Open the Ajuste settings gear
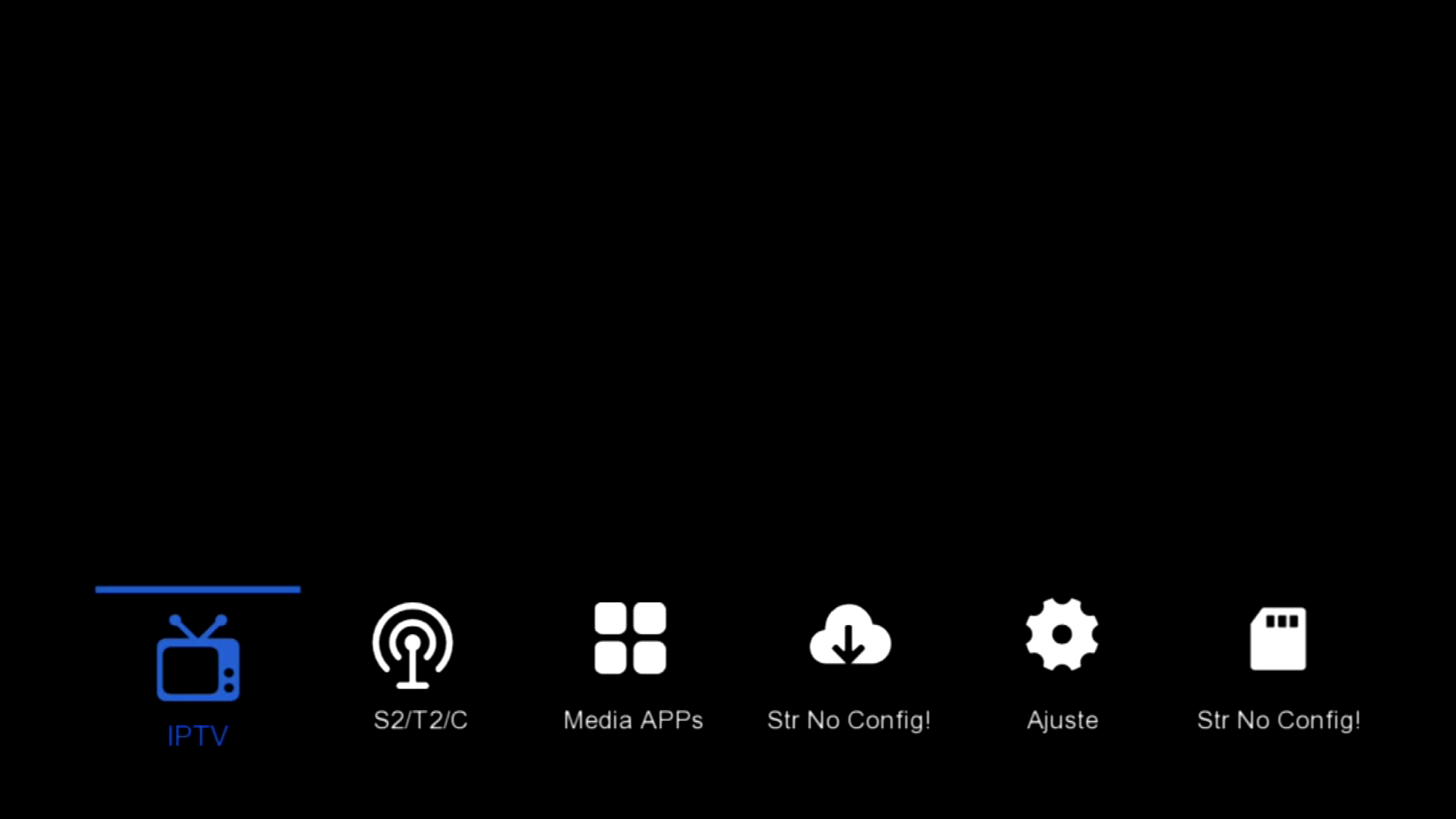Image resolution: width=1456 pixels, height=819 pixels. tap(1062, 635)
